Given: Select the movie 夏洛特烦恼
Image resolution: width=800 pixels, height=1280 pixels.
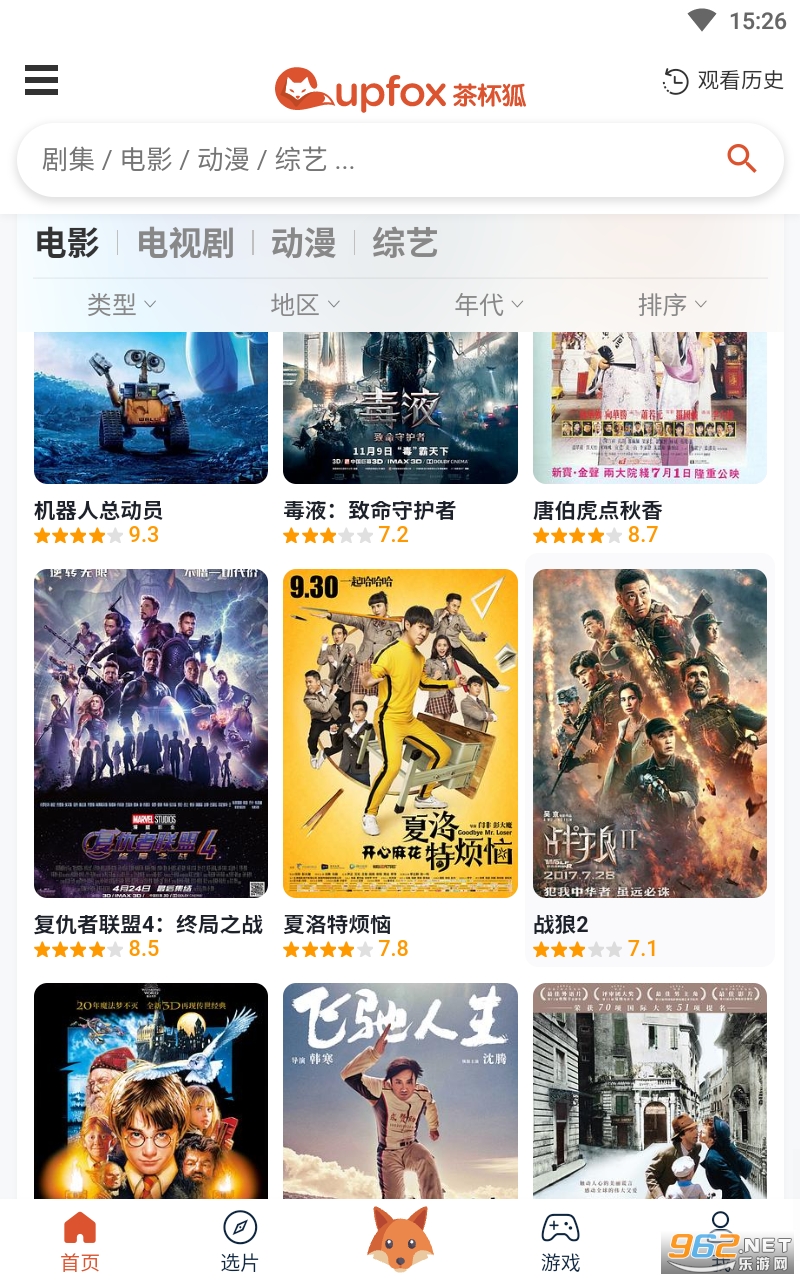Looking at the screenshot, I should 400,733.
